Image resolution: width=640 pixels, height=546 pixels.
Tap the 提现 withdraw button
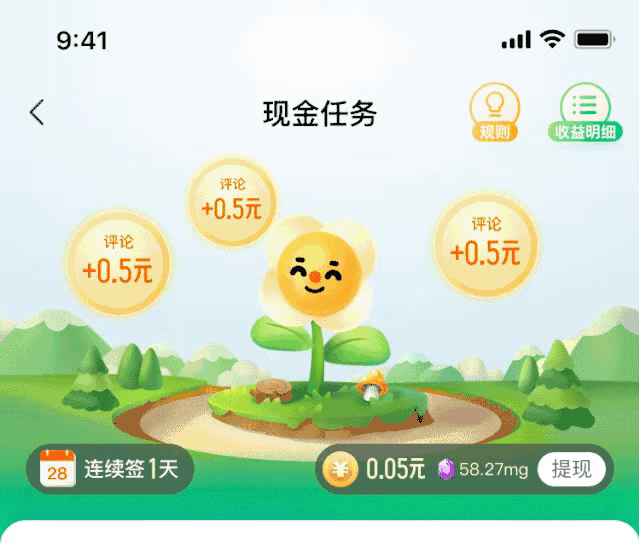[x=571, y=469]
